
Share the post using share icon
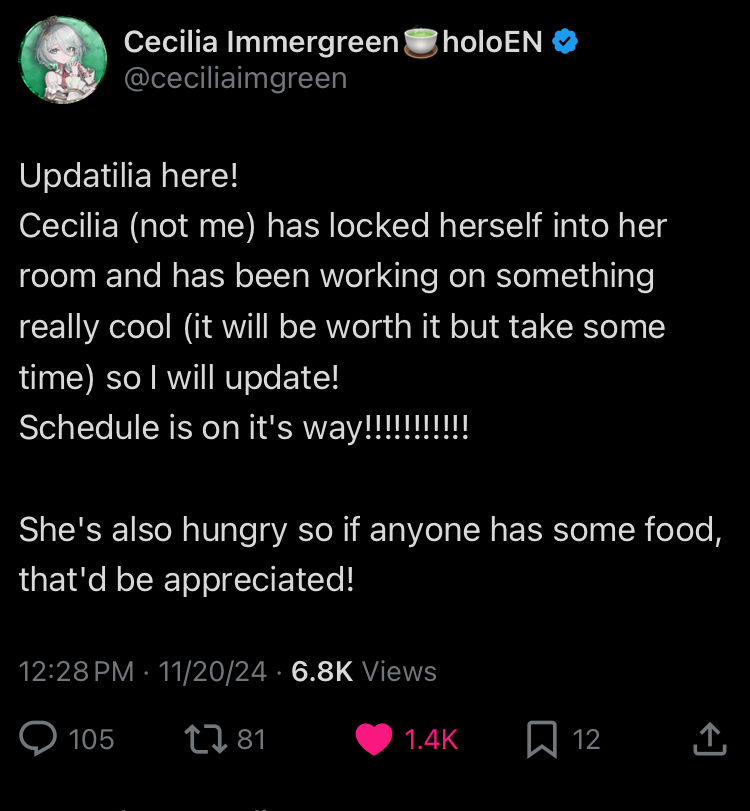708,739
